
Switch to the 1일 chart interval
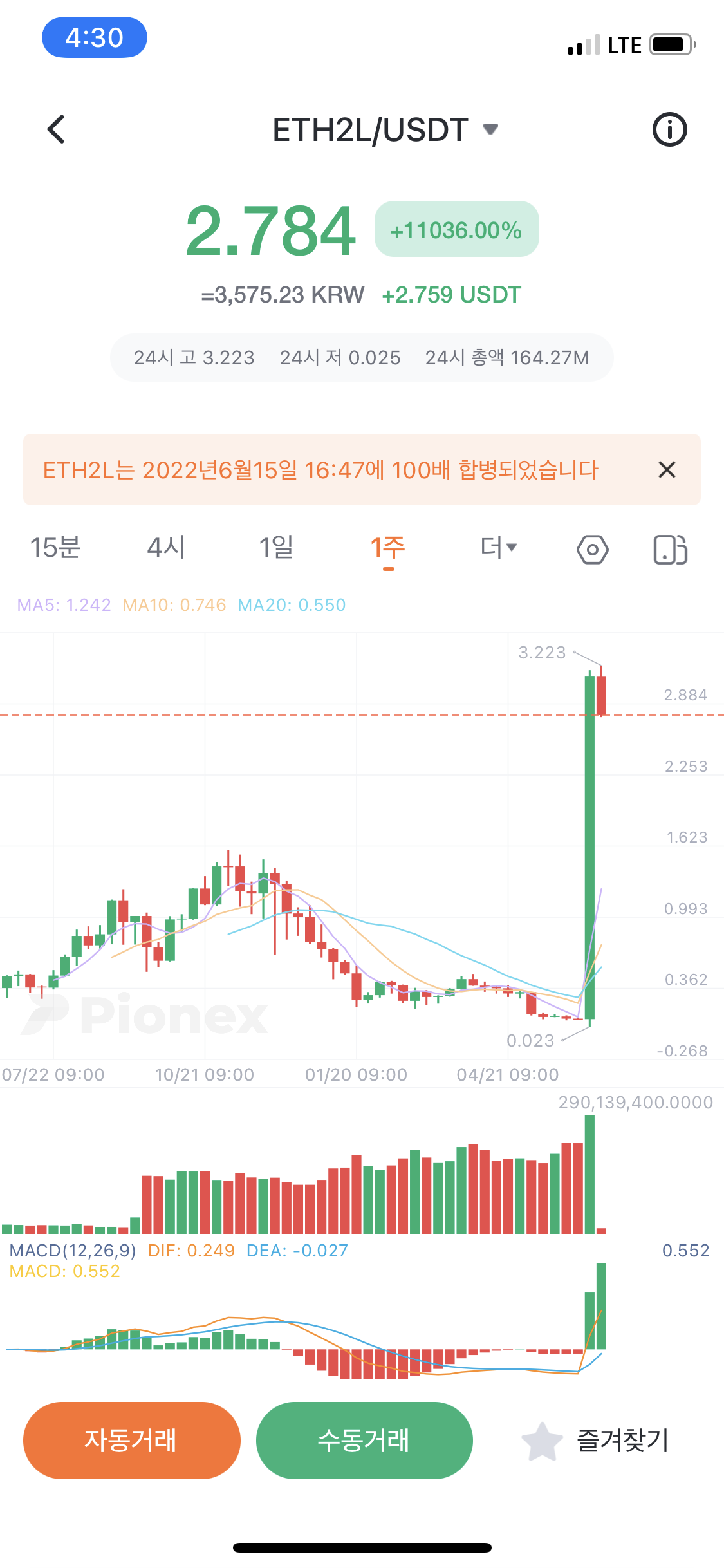(x=276, y=548)
